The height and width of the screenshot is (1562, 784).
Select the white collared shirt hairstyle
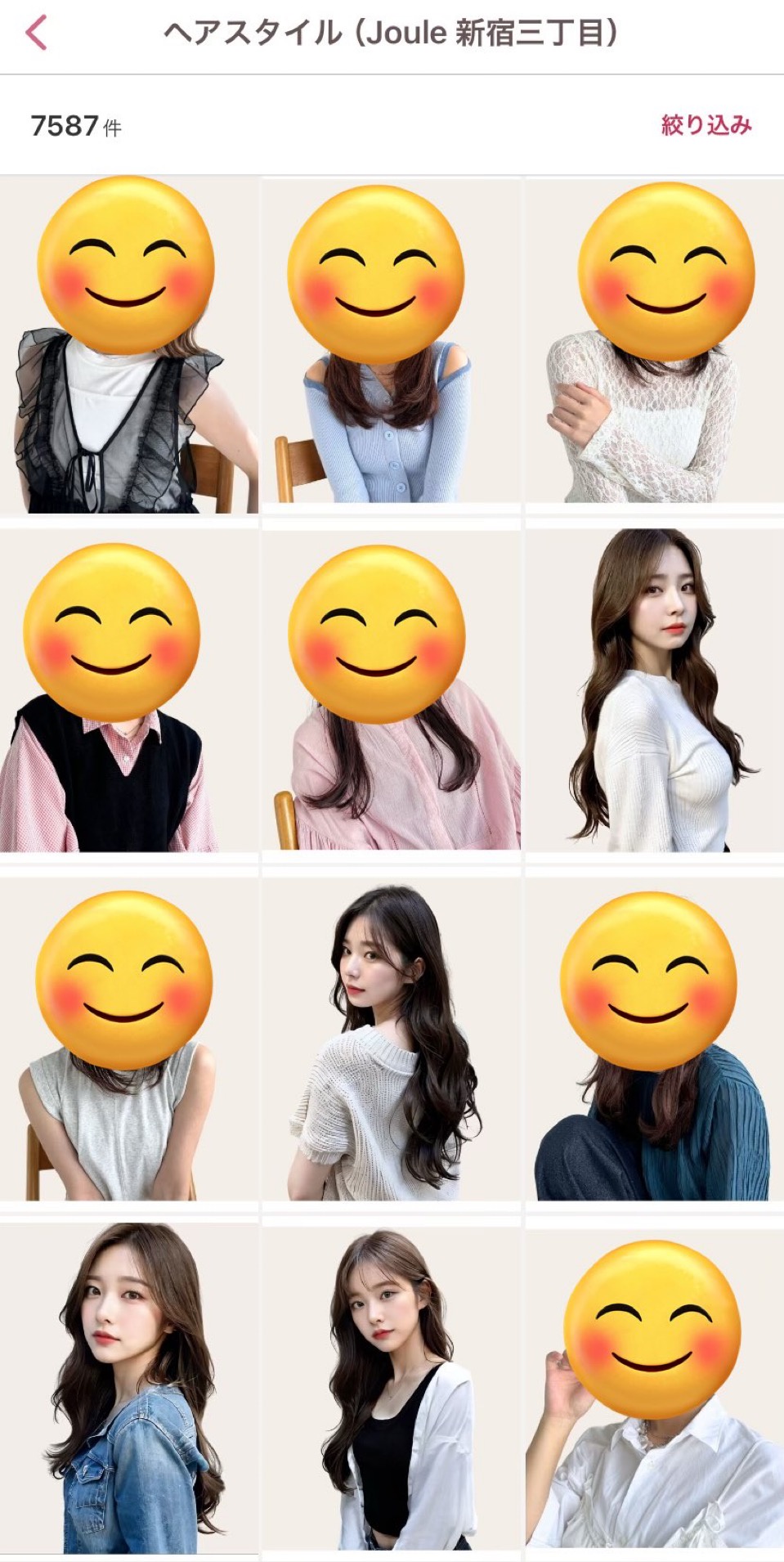coord(653,1389)
